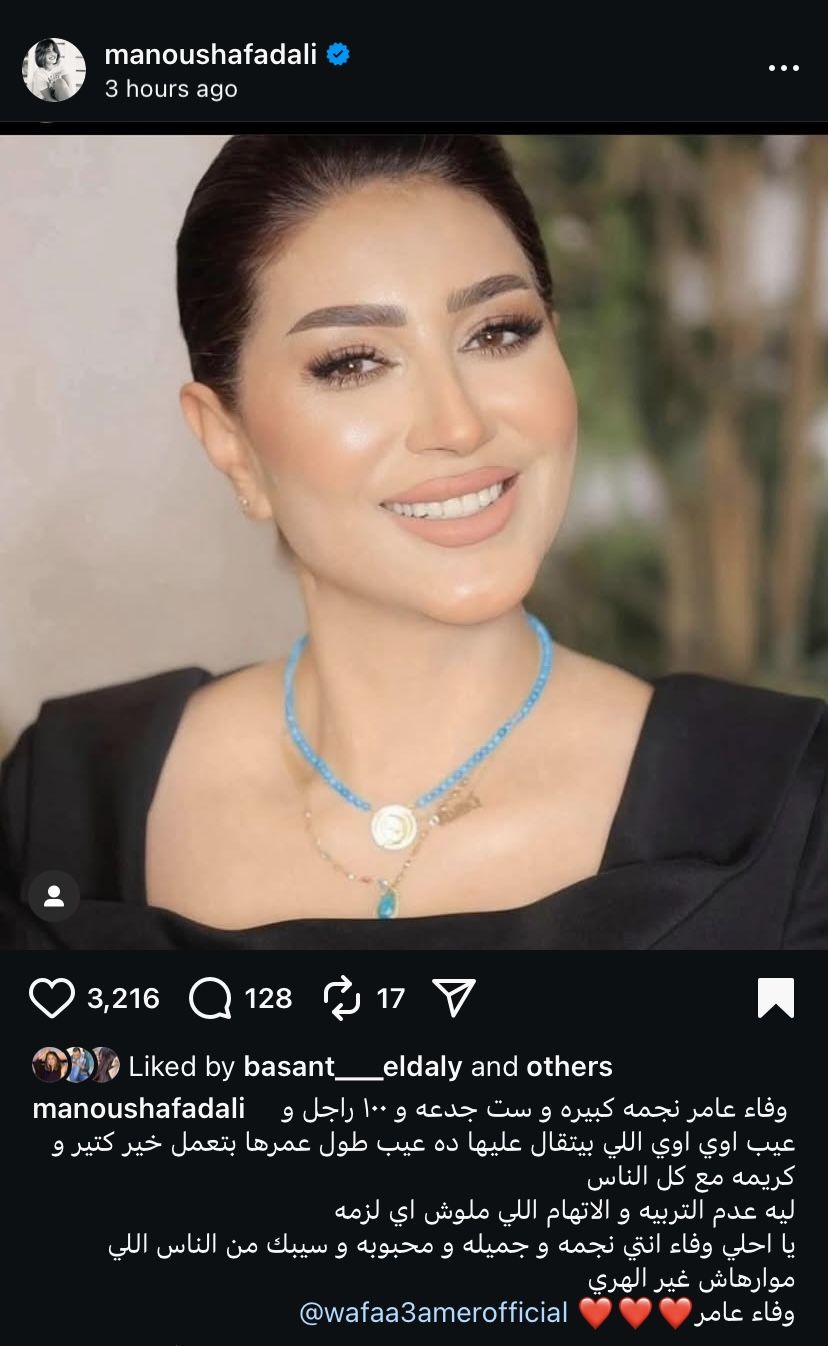Open manoushafadali's name in the caption

click(x=138, y=1109)
